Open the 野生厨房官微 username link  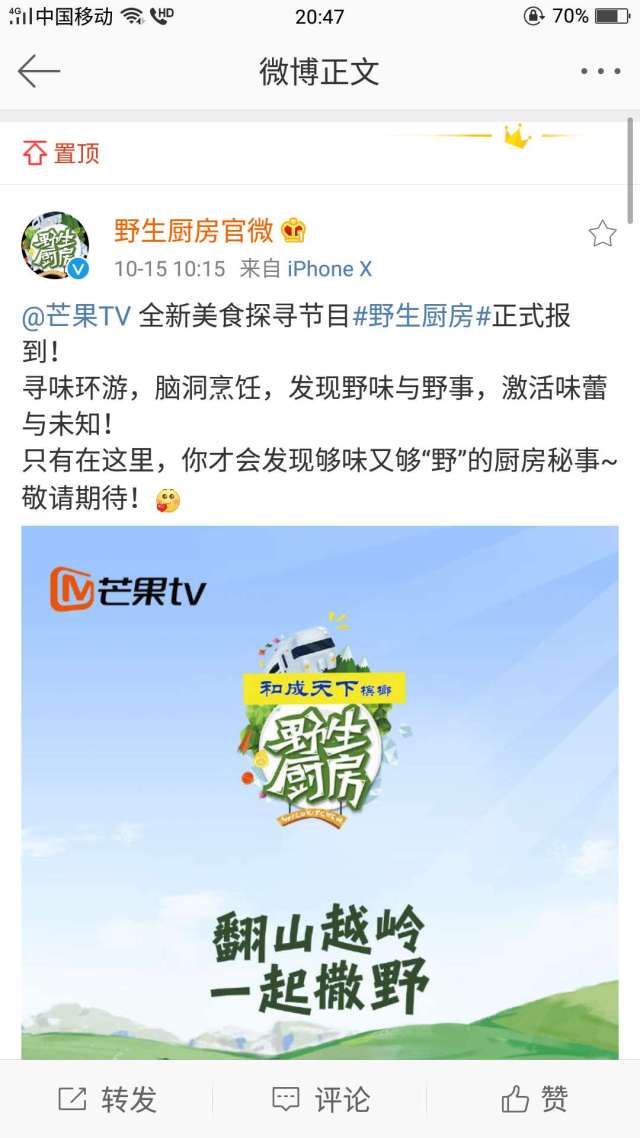click(194, 230)
